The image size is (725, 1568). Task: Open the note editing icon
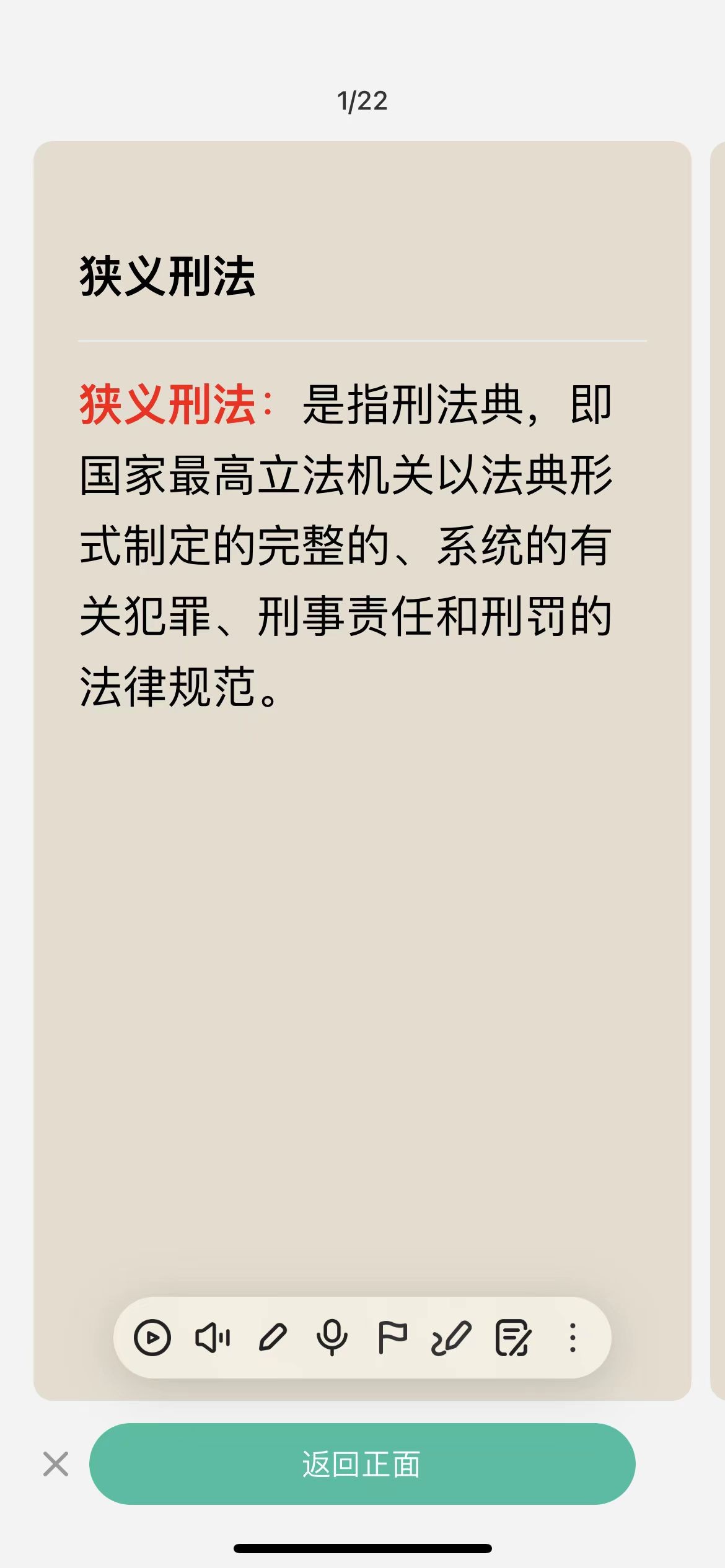tap(512, 1338)
